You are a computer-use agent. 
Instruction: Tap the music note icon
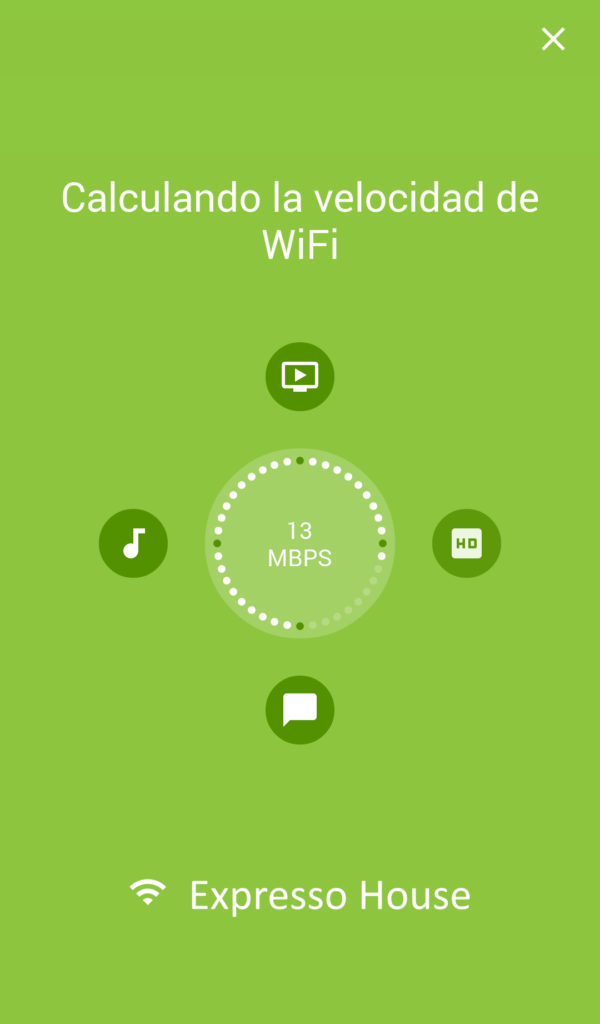point(133,543)
